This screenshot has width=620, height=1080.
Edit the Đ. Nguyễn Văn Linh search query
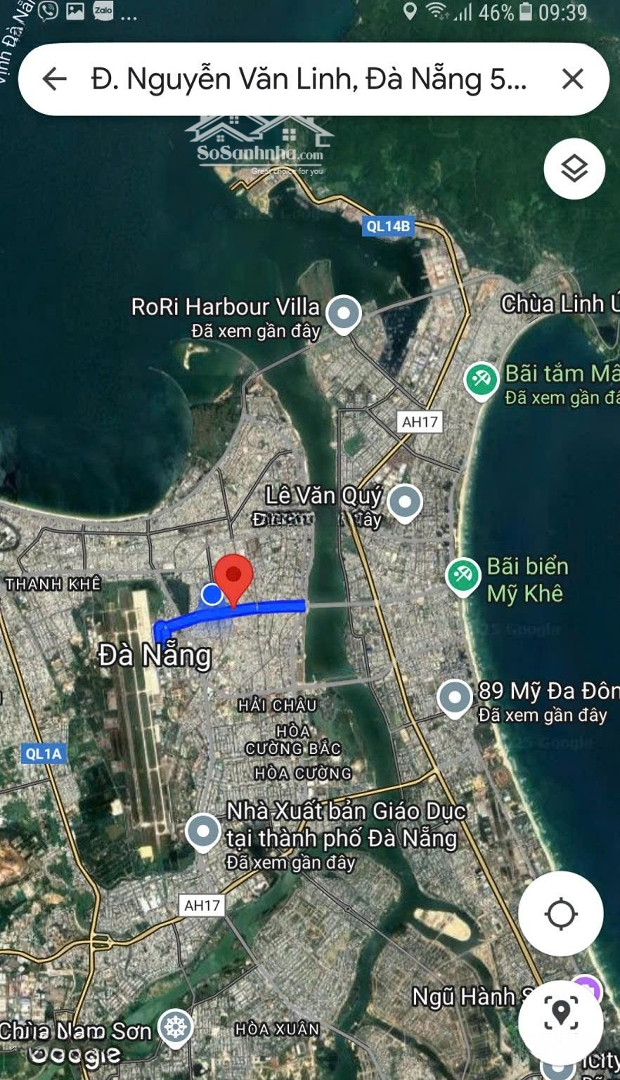[308, 79]
